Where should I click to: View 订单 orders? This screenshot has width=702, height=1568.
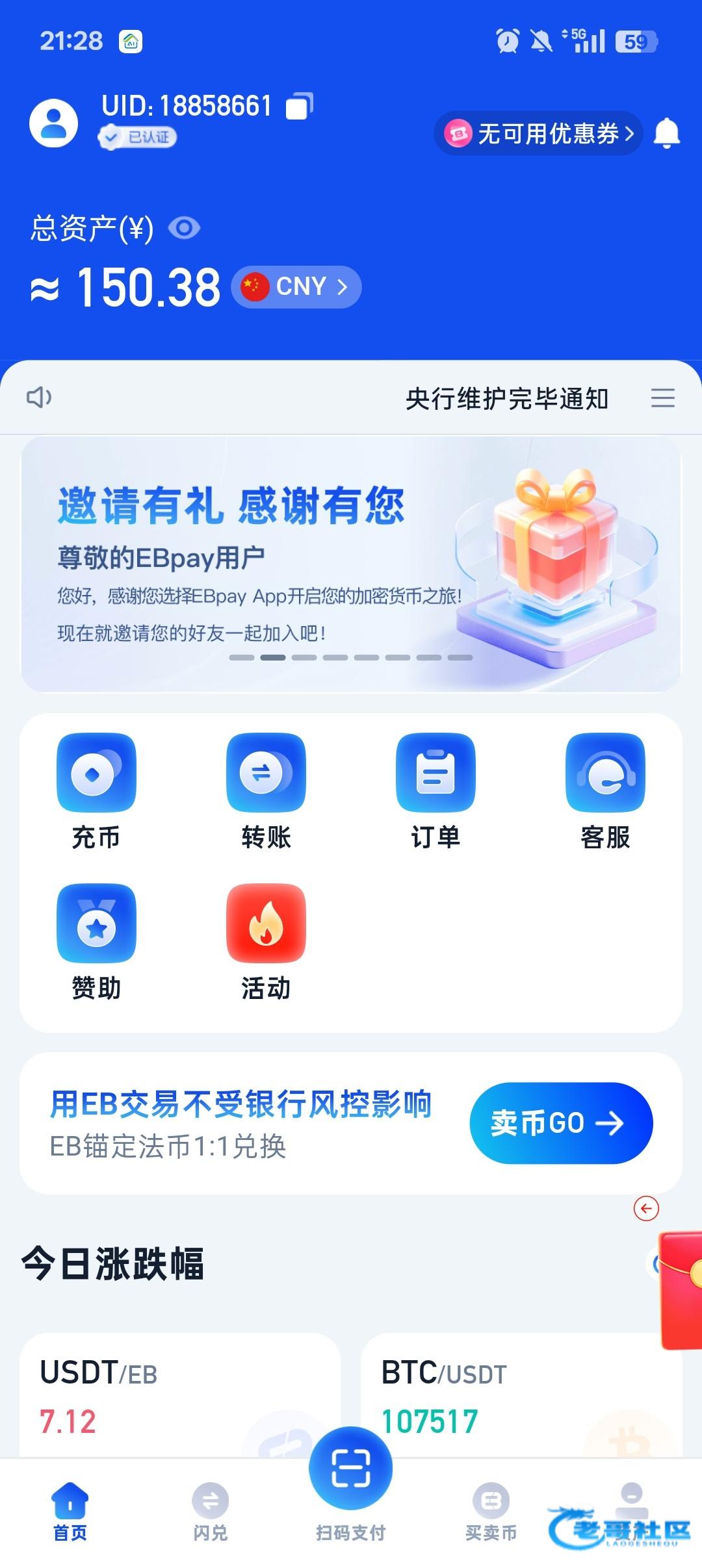tap(435, 790)
